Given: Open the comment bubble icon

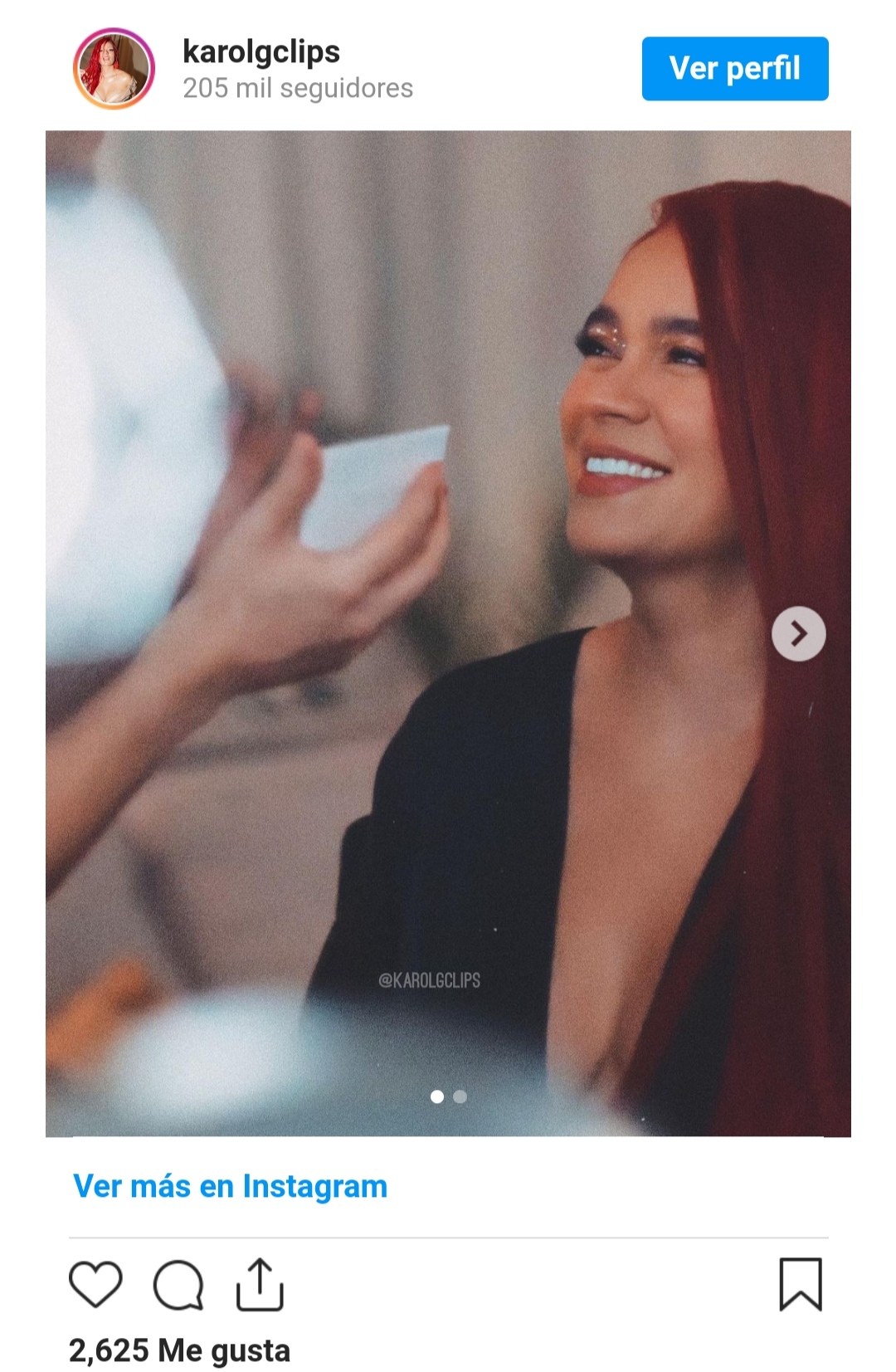Looking at the screenshot, I should (x=178, y=1285).
